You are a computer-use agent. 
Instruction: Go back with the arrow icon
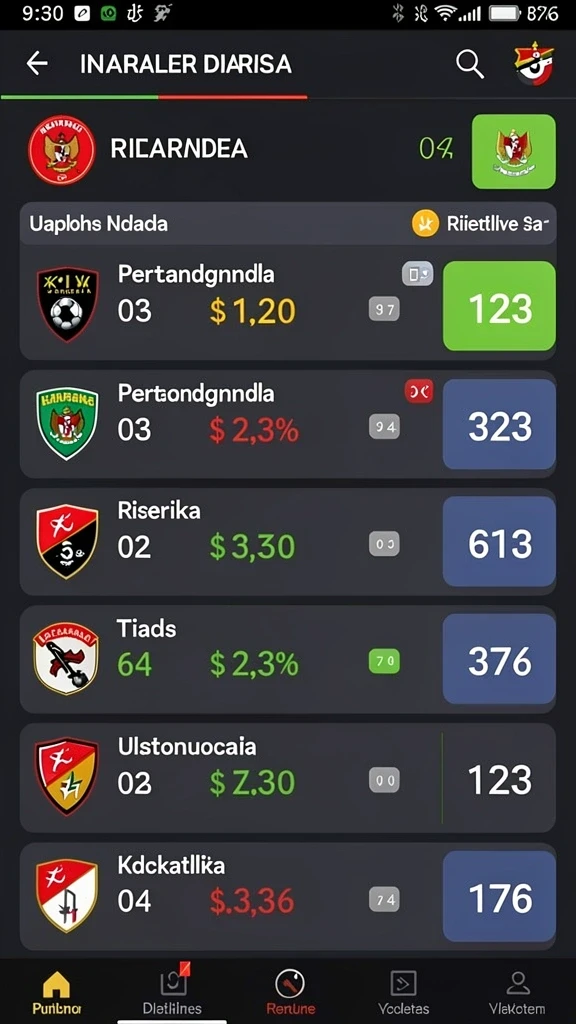[37, 64]
